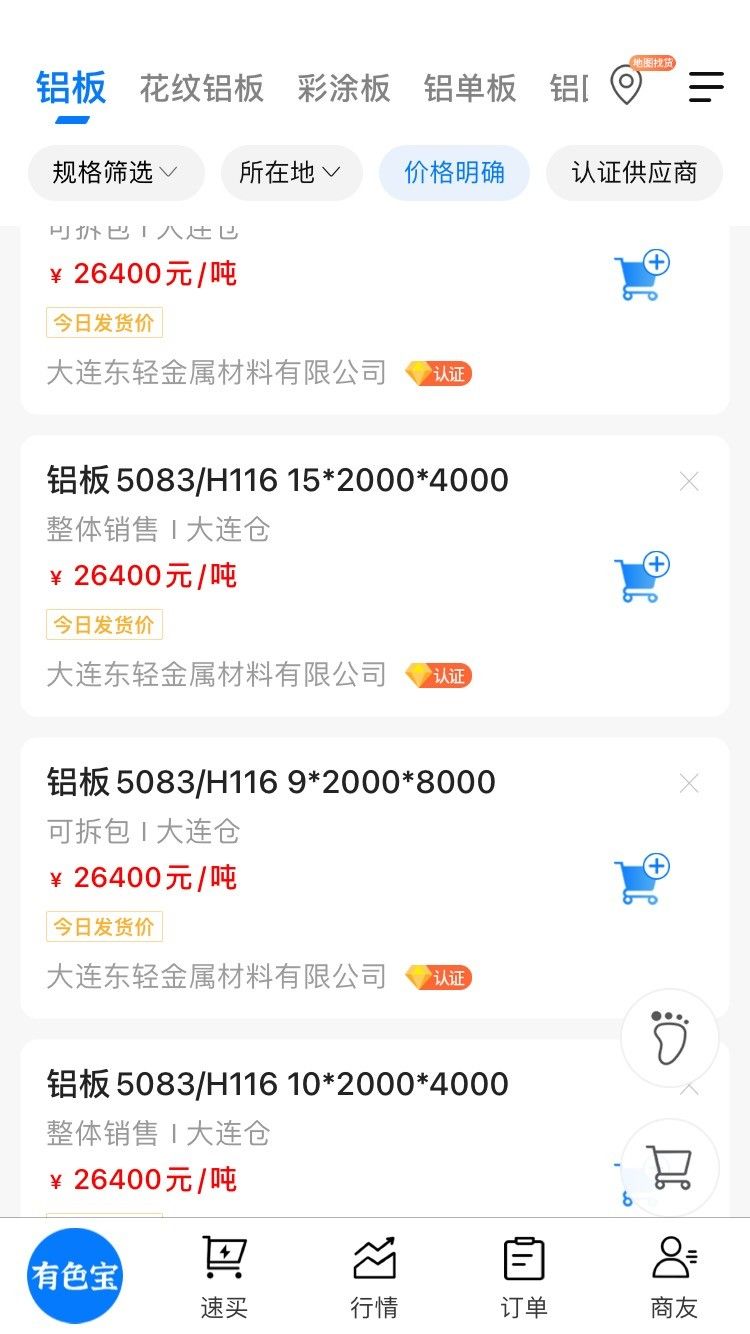Image resolution: width=750 pixels, height=1334 pixels.
Task: Switch to the 订单 tab
Action: 524,1278
